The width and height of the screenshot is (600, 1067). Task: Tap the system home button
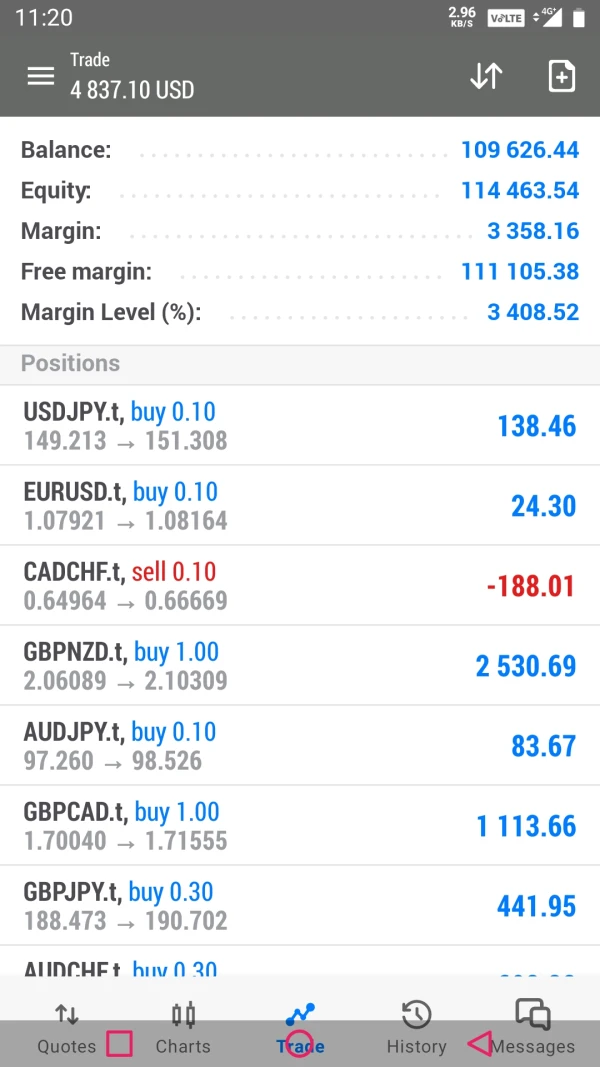pos(300,1044)
